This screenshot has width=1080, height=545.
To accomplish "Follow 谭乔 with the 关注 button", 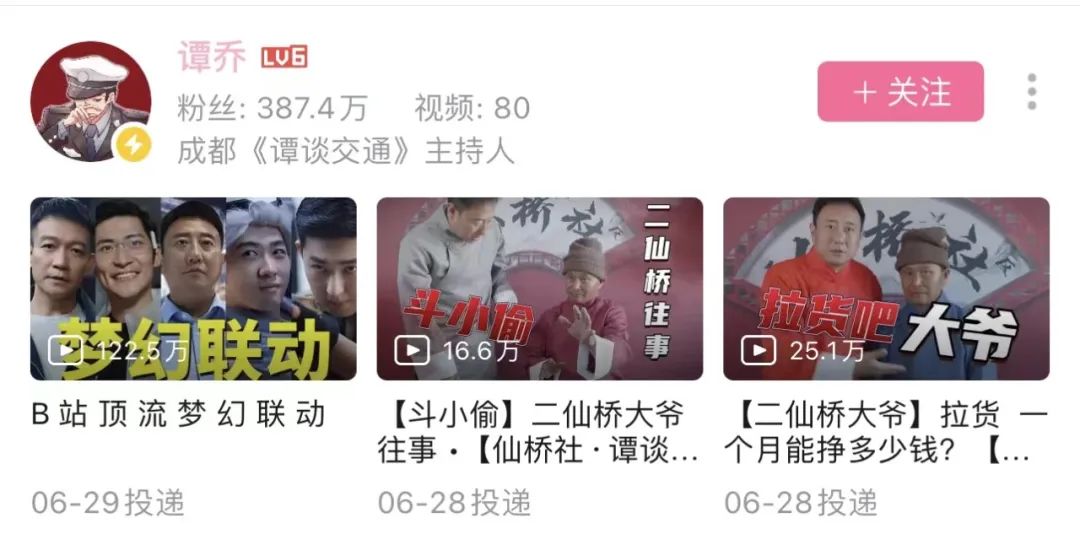I will [900, 92].
